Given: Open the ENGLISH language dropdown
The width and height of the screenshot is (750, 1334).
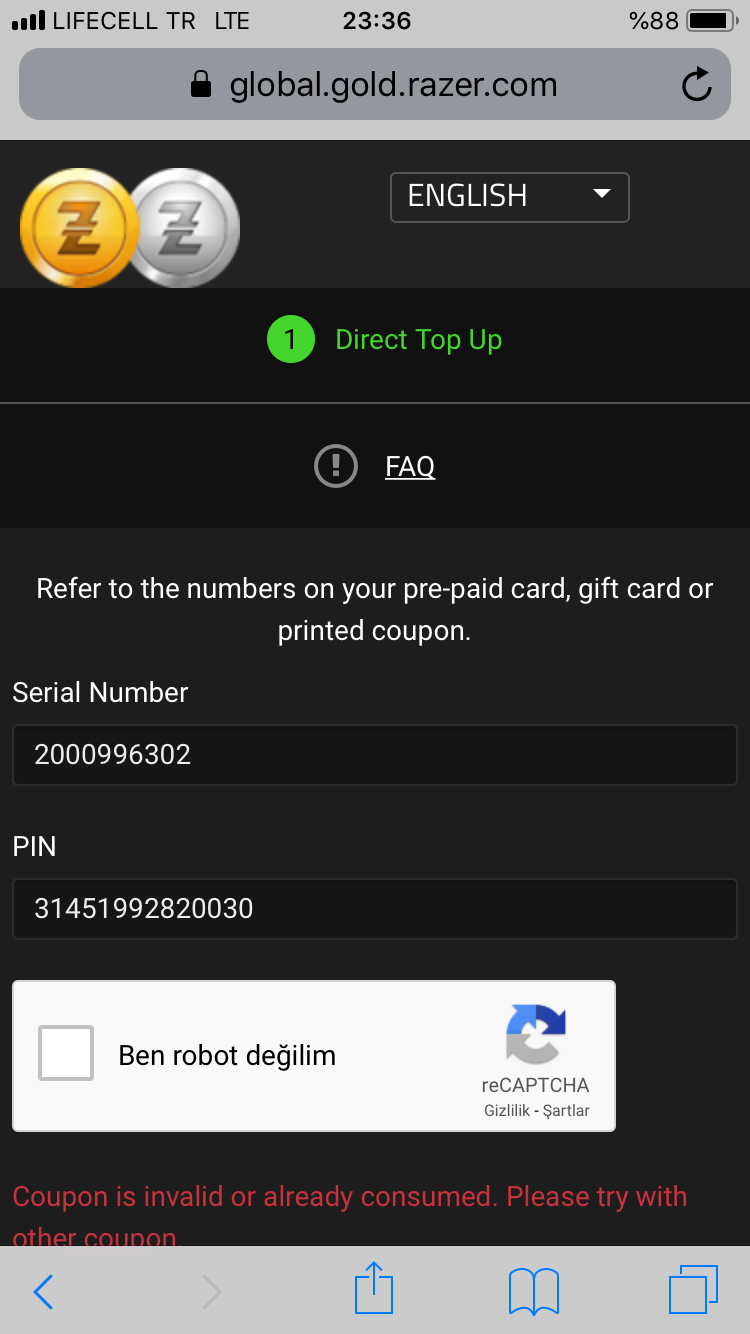Looking at the screenshot, I should 509,197.
